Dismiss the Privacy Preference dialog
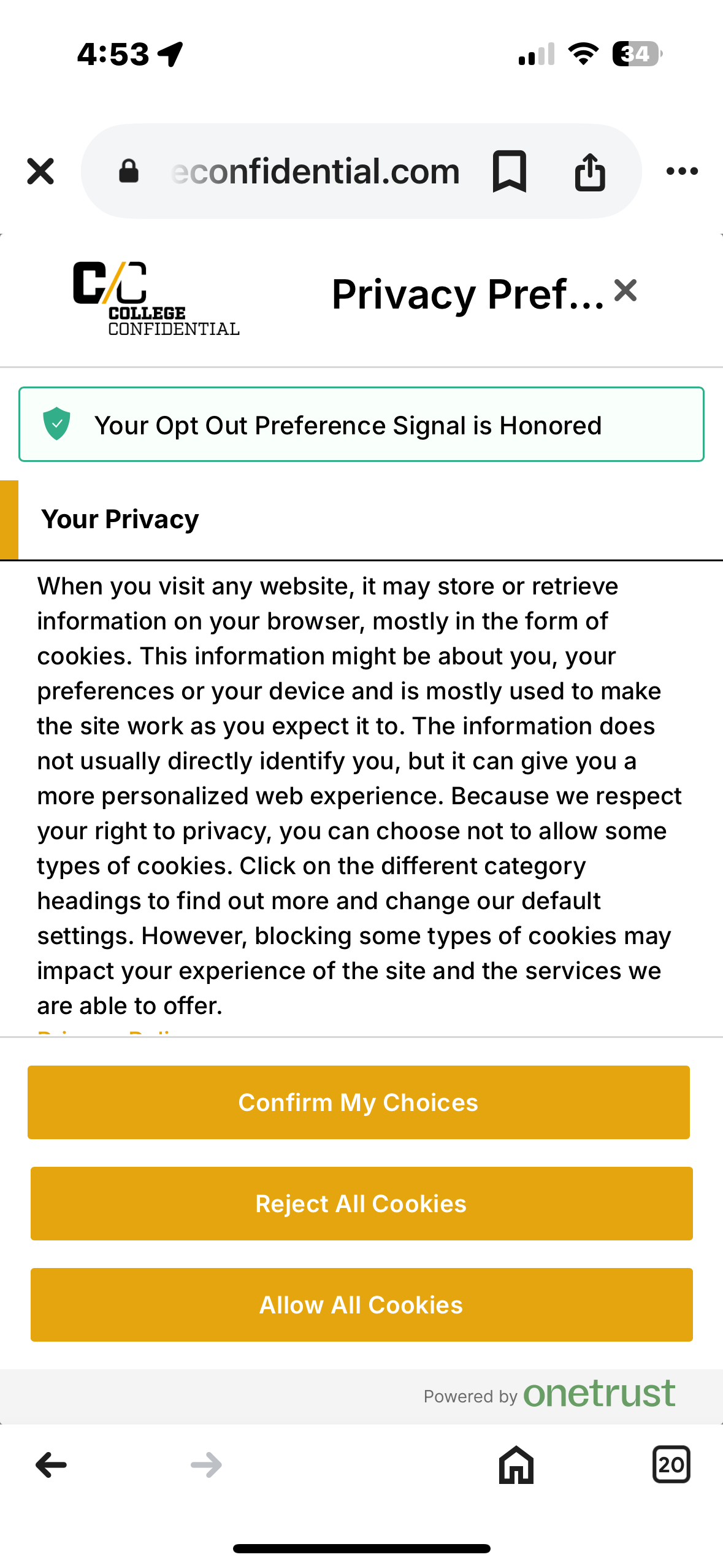 click(x=625, y=291)
